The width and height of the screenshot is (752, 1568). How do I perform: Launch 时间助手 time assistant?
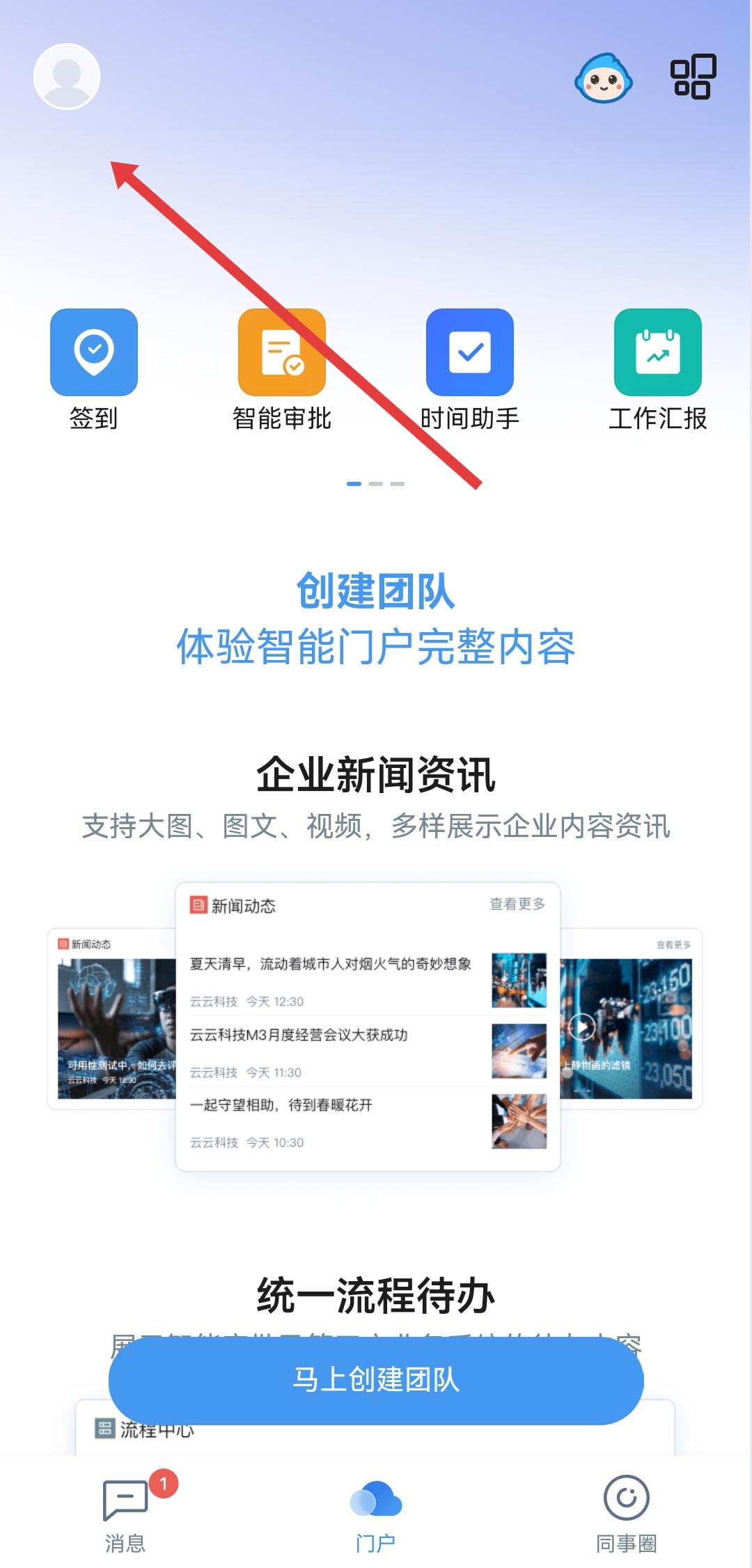[470, 353]
